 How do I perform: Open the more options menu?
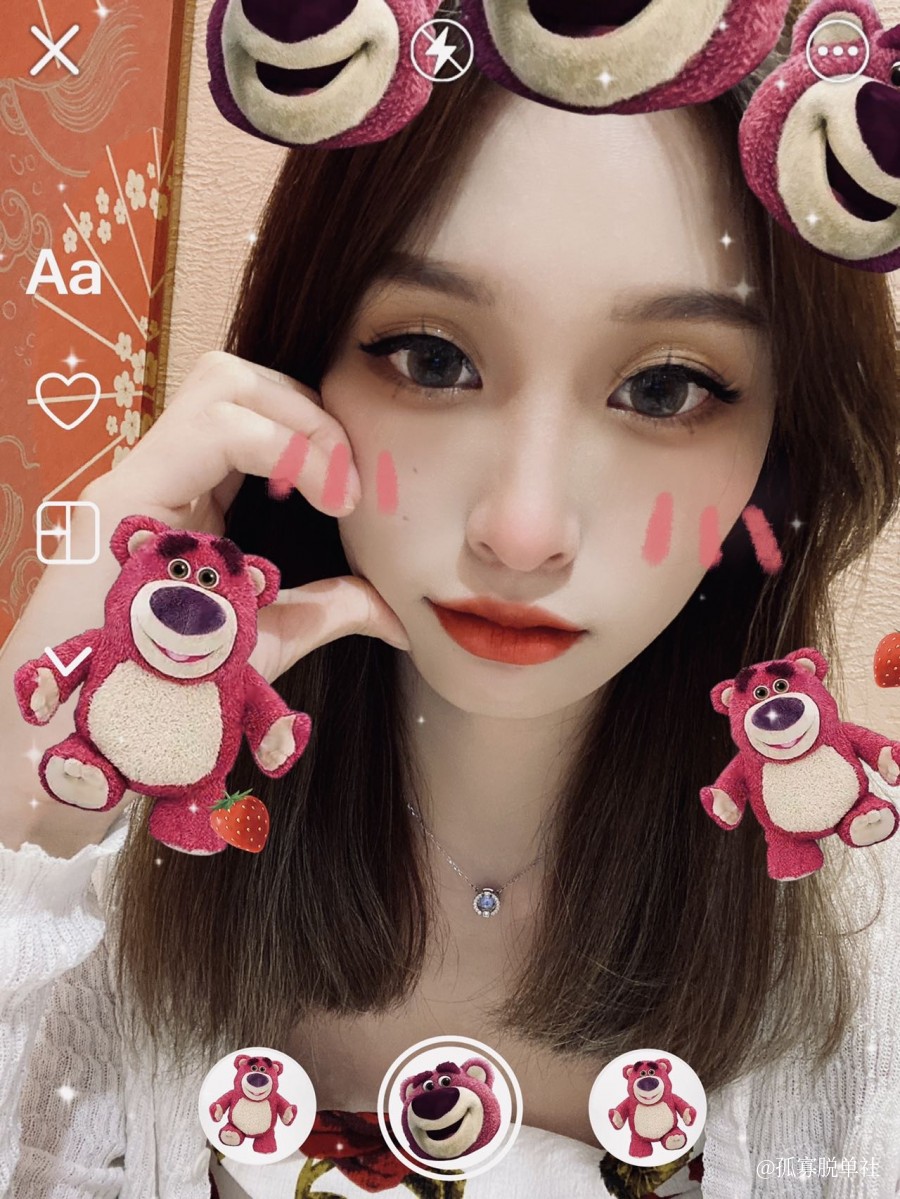pos(836,51)
